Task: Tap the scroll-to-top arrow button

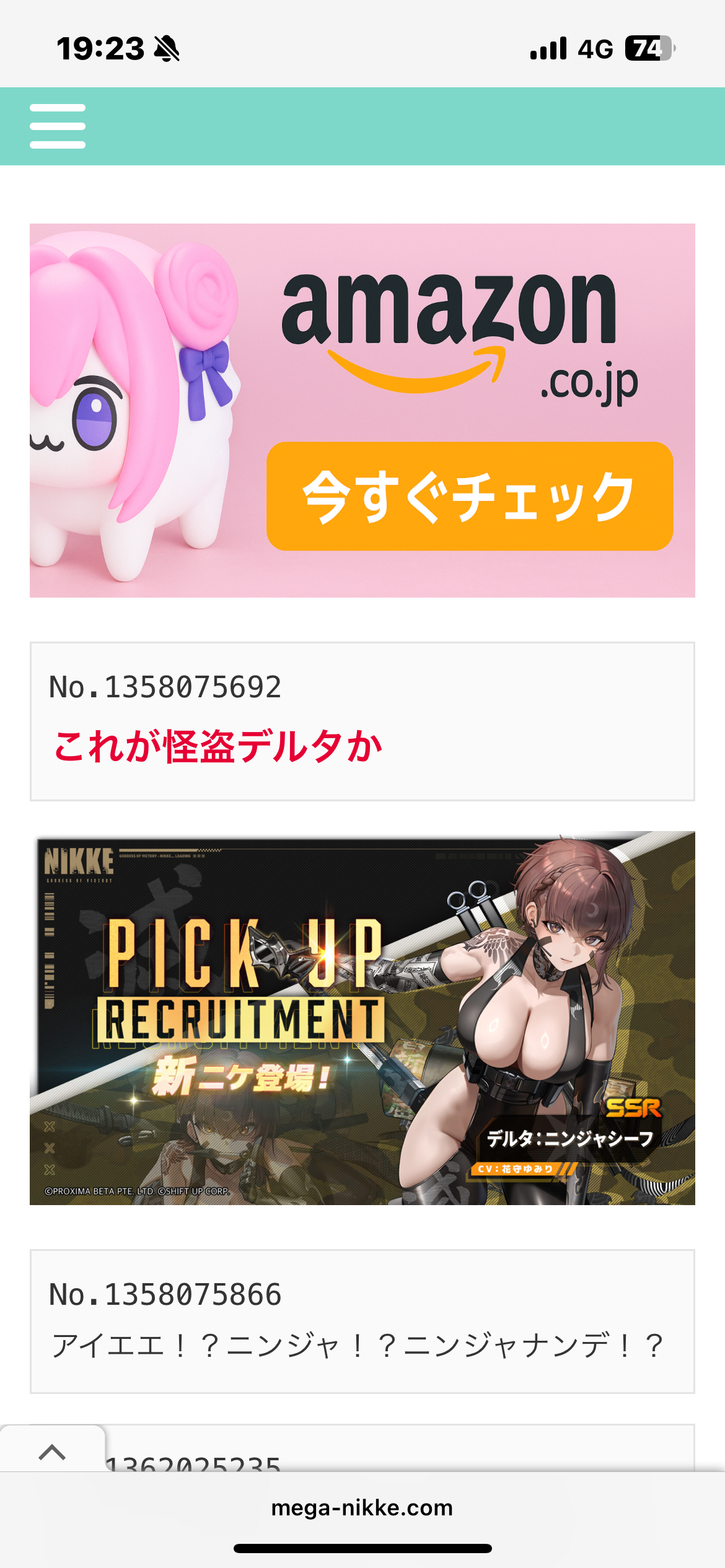Action: coord(52,1451)
